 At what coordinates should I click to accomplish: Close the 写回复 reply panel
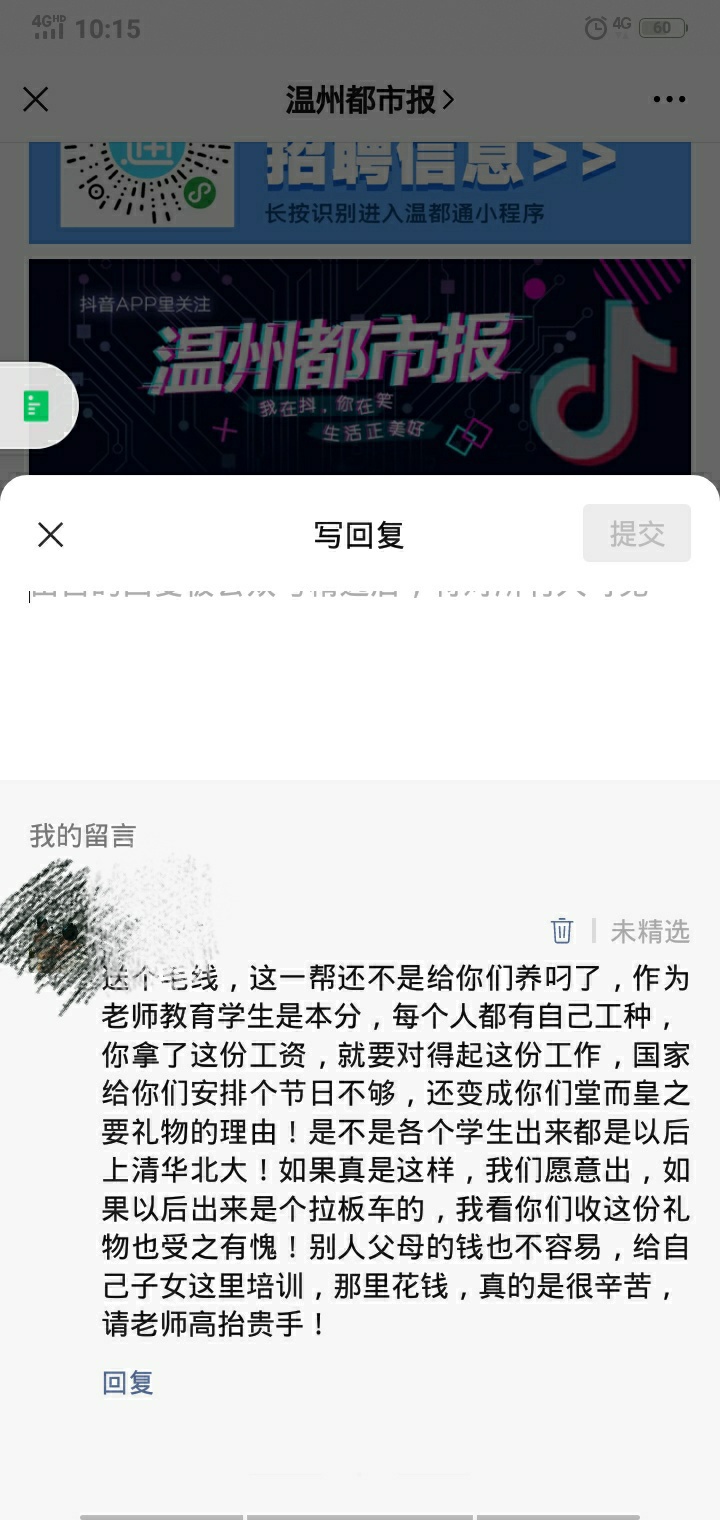pyautogui.click(x=50, y=535)
